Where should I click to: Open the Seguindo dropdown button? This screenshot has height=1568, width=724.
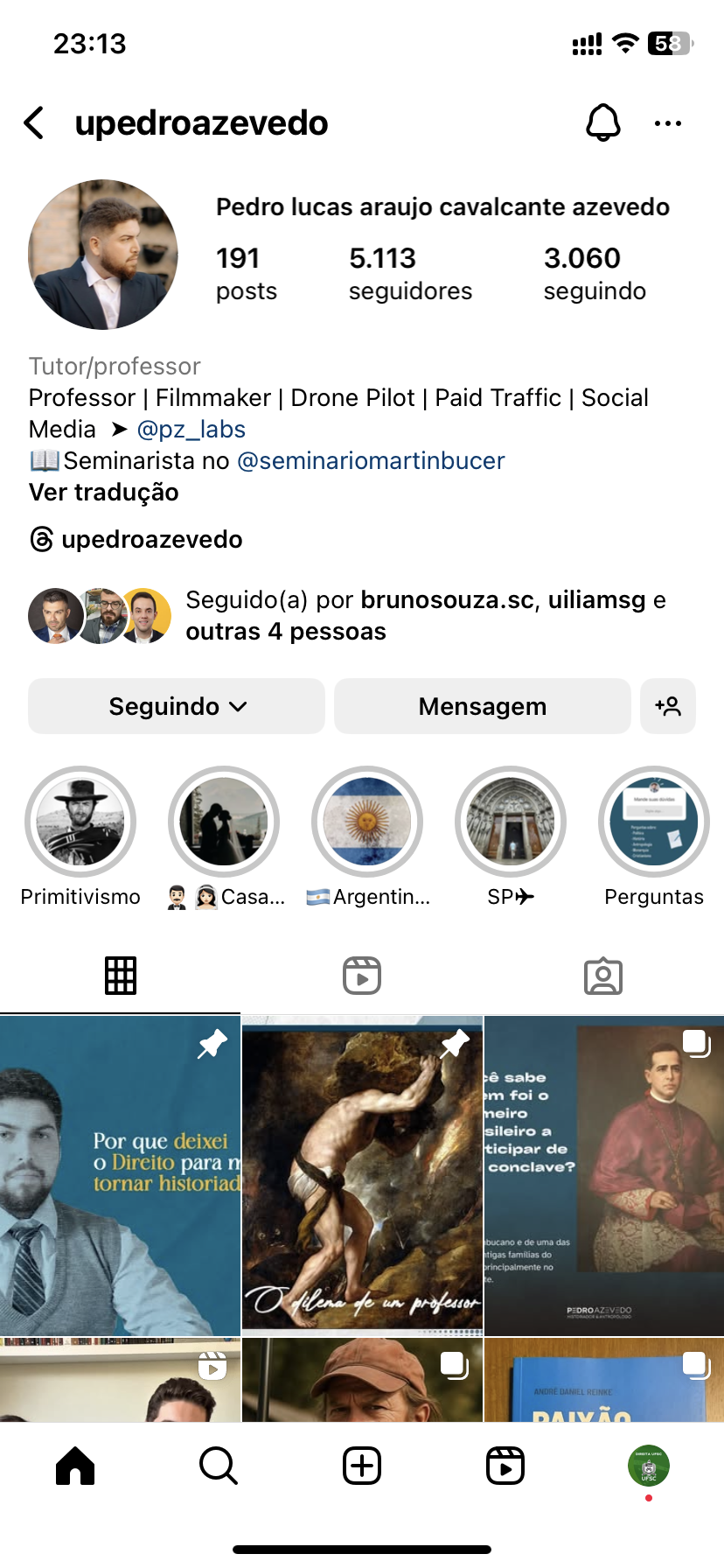tap(177, 706)
